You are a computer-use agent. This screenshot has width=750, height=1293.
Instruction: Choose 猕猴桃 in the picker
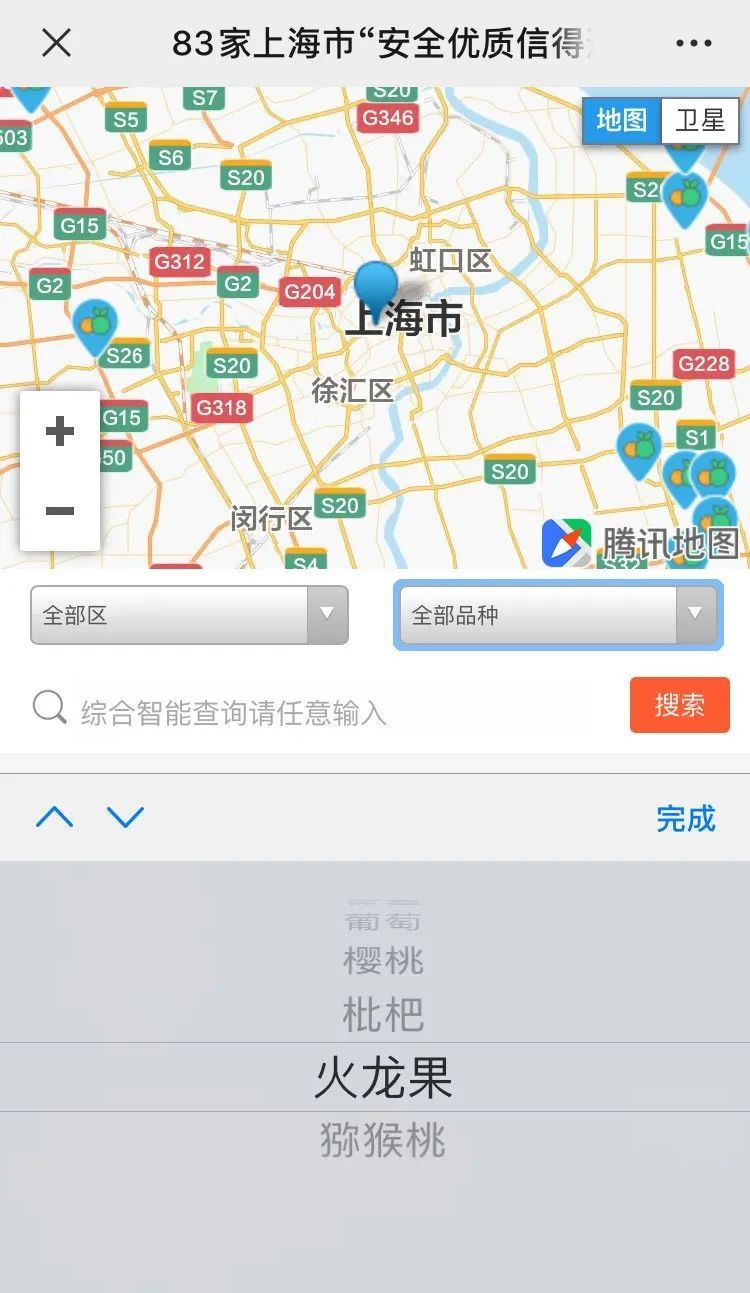point(383,1140)
